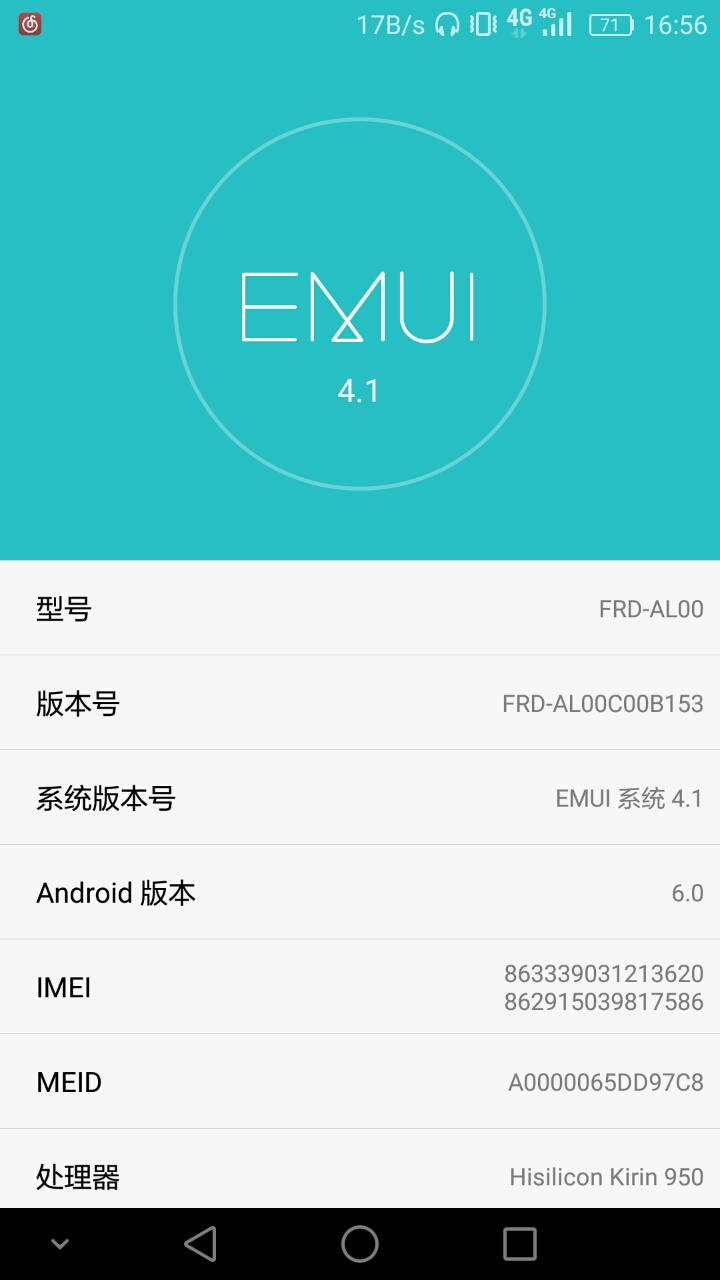This screenshot has height=1280, width=720.
Task: Go back using the navigation bar's back triangle
Action: click(x=200, y=1244)
